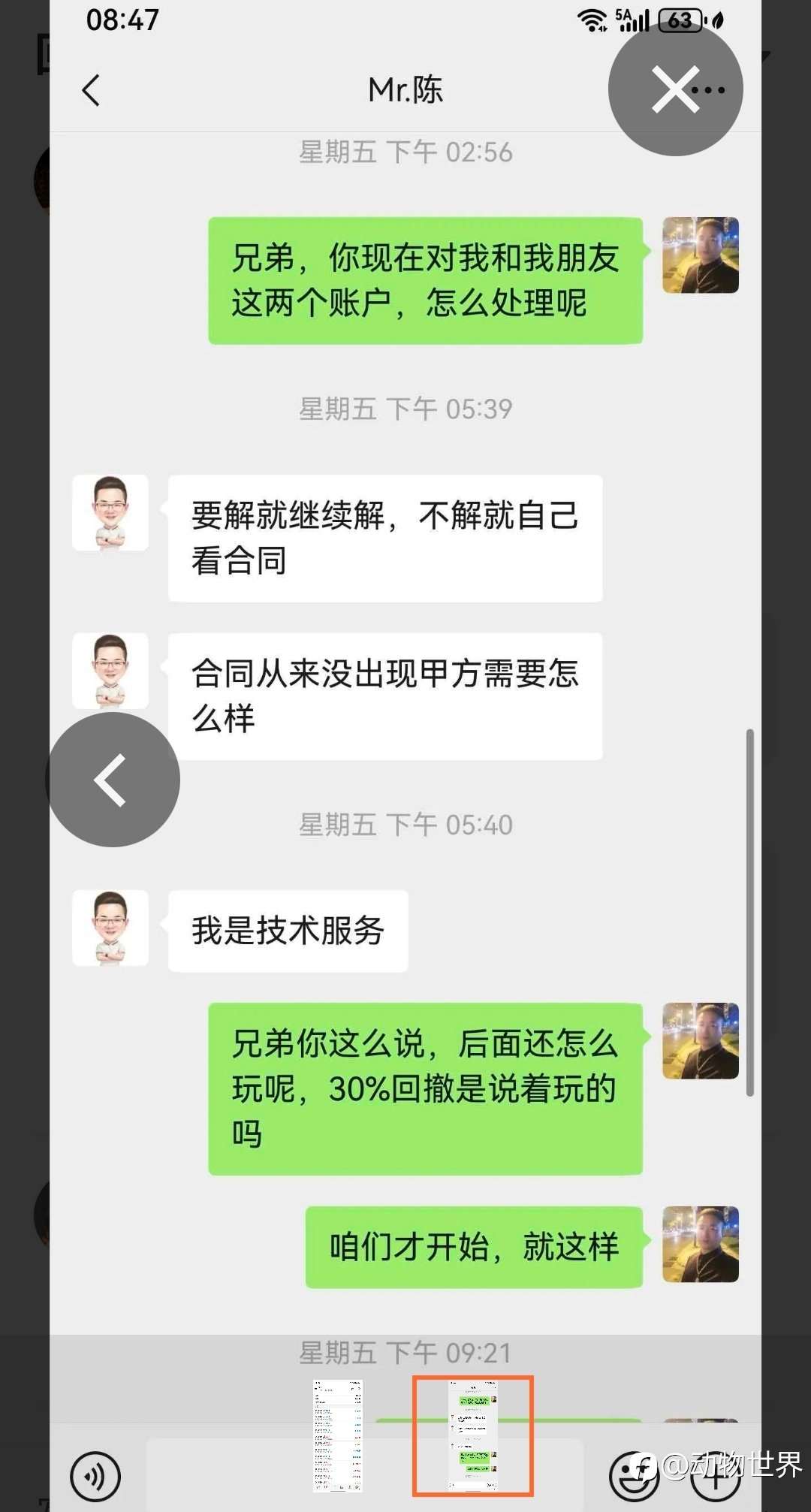Tap the back arrow in chat header
Viewport: 811px width, 1512px height.
point(92,88)
